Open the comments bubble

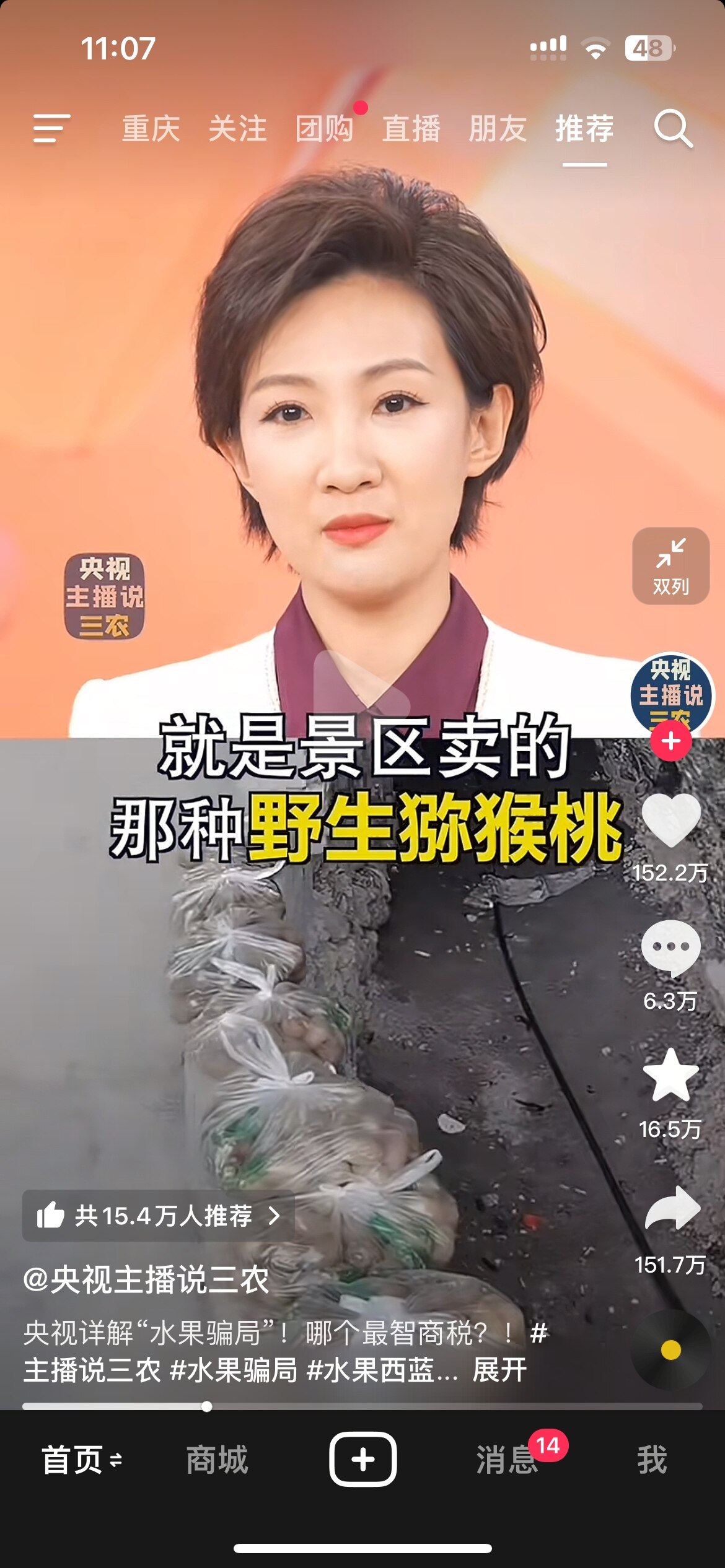670,947
